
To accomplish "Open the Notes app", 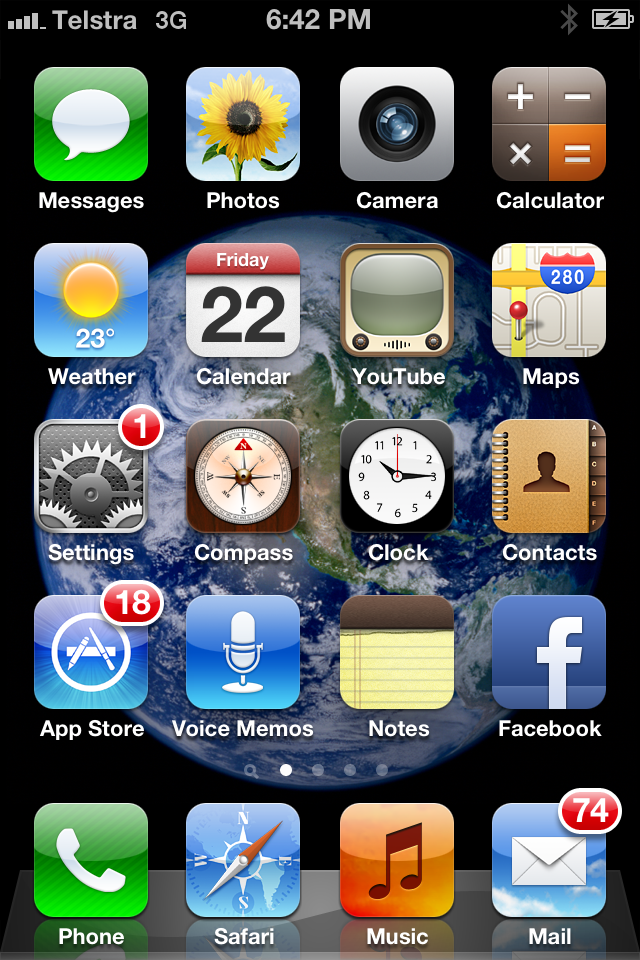I will [397, 652].
